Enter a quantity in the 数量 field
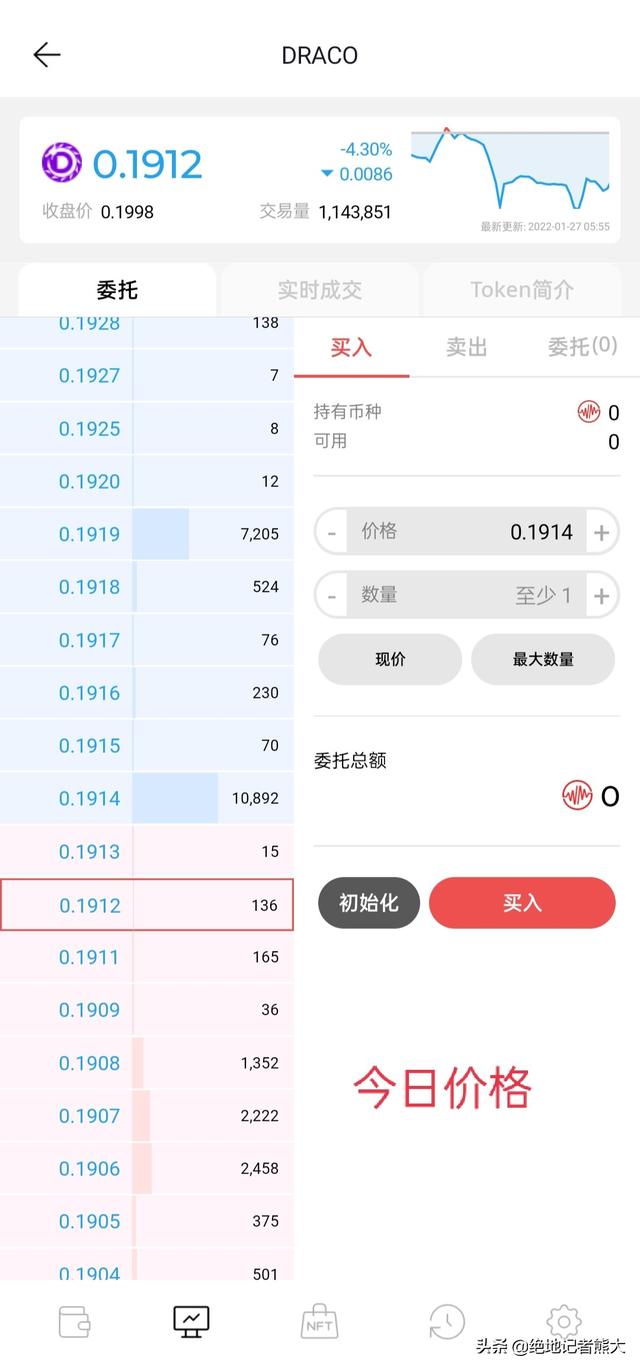 pyautogui.click(x=466, y=596)
